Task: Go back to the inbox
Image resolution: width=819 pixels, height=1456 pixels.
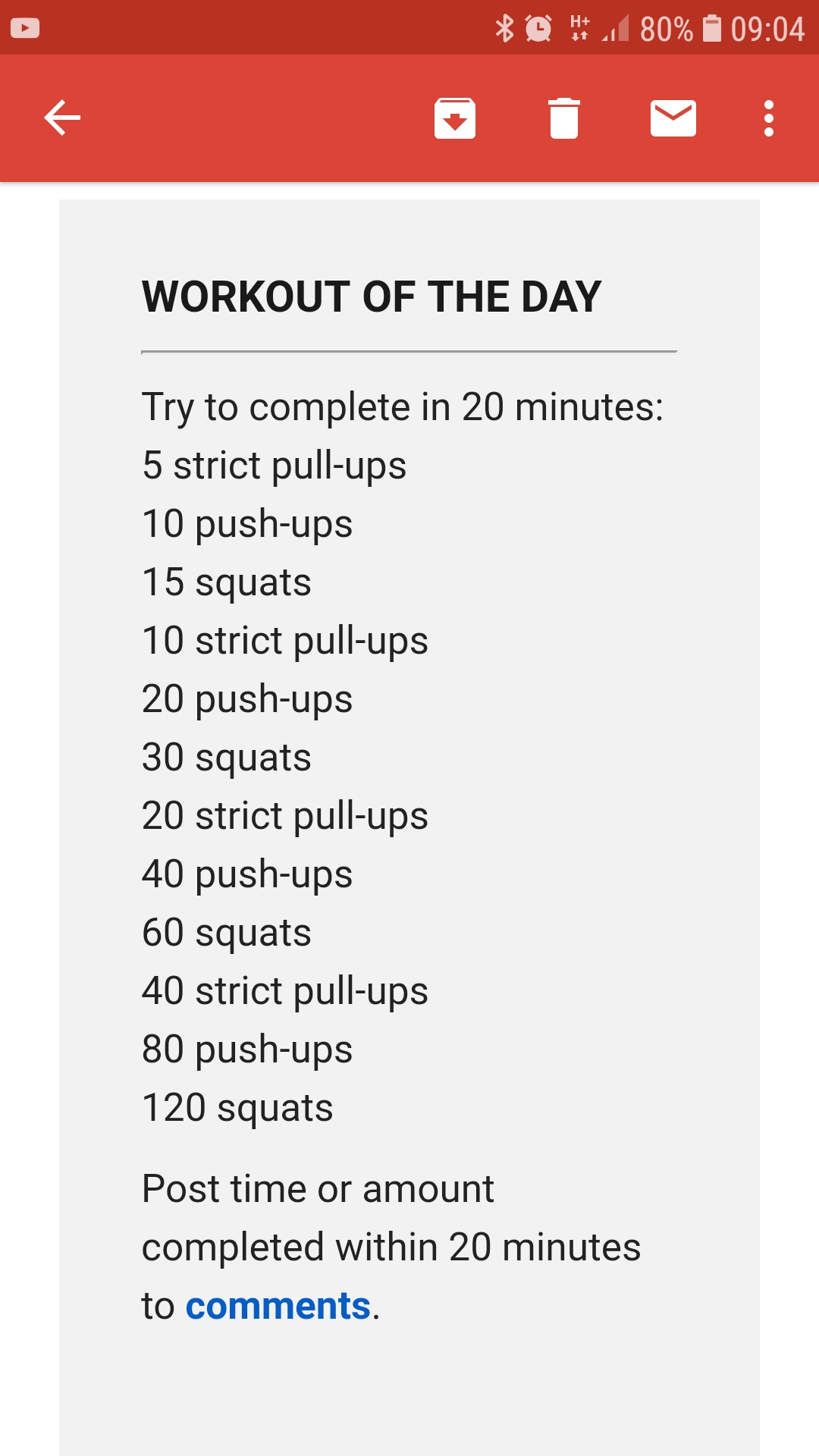Action: 62,118
